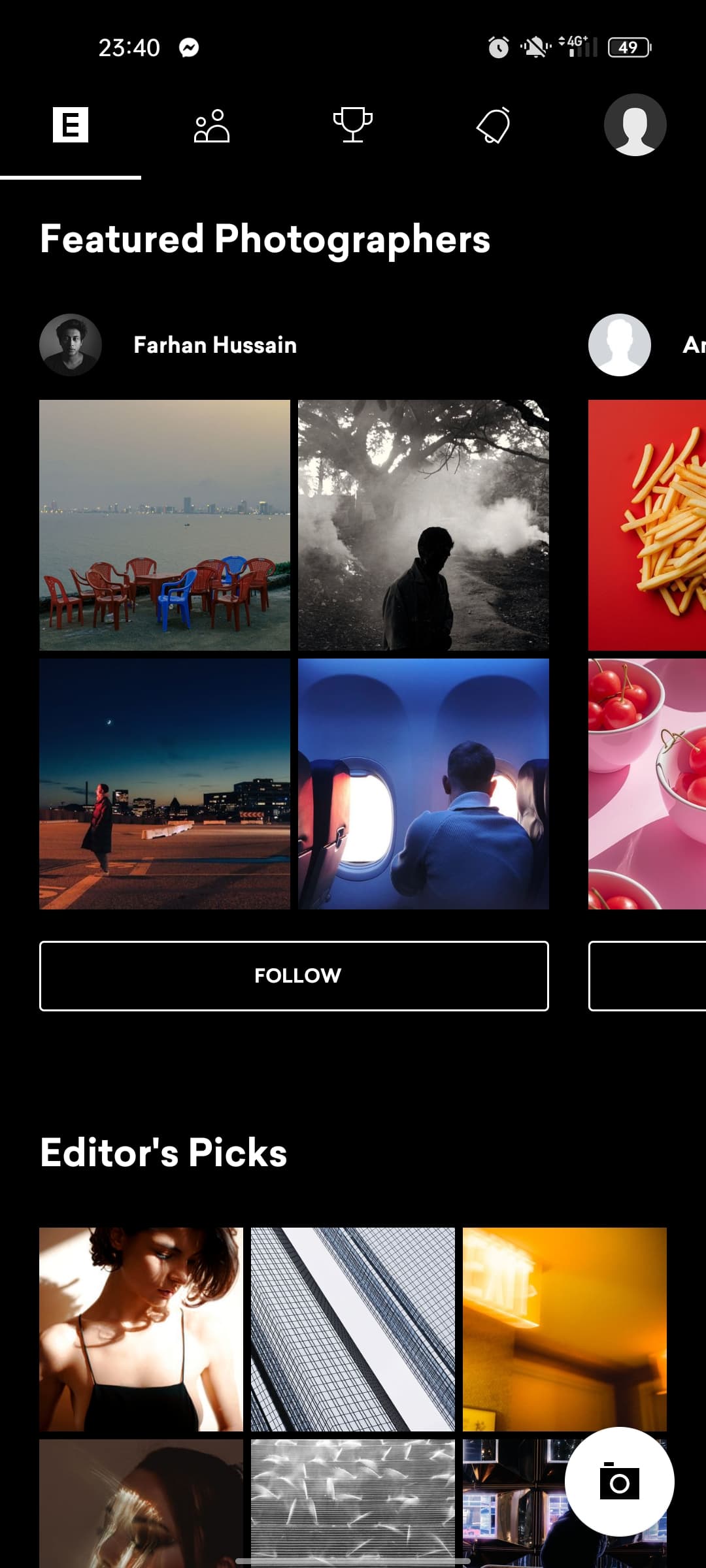
Task: Open the red plastic chairs seaside photo
Action: (165, 525)
